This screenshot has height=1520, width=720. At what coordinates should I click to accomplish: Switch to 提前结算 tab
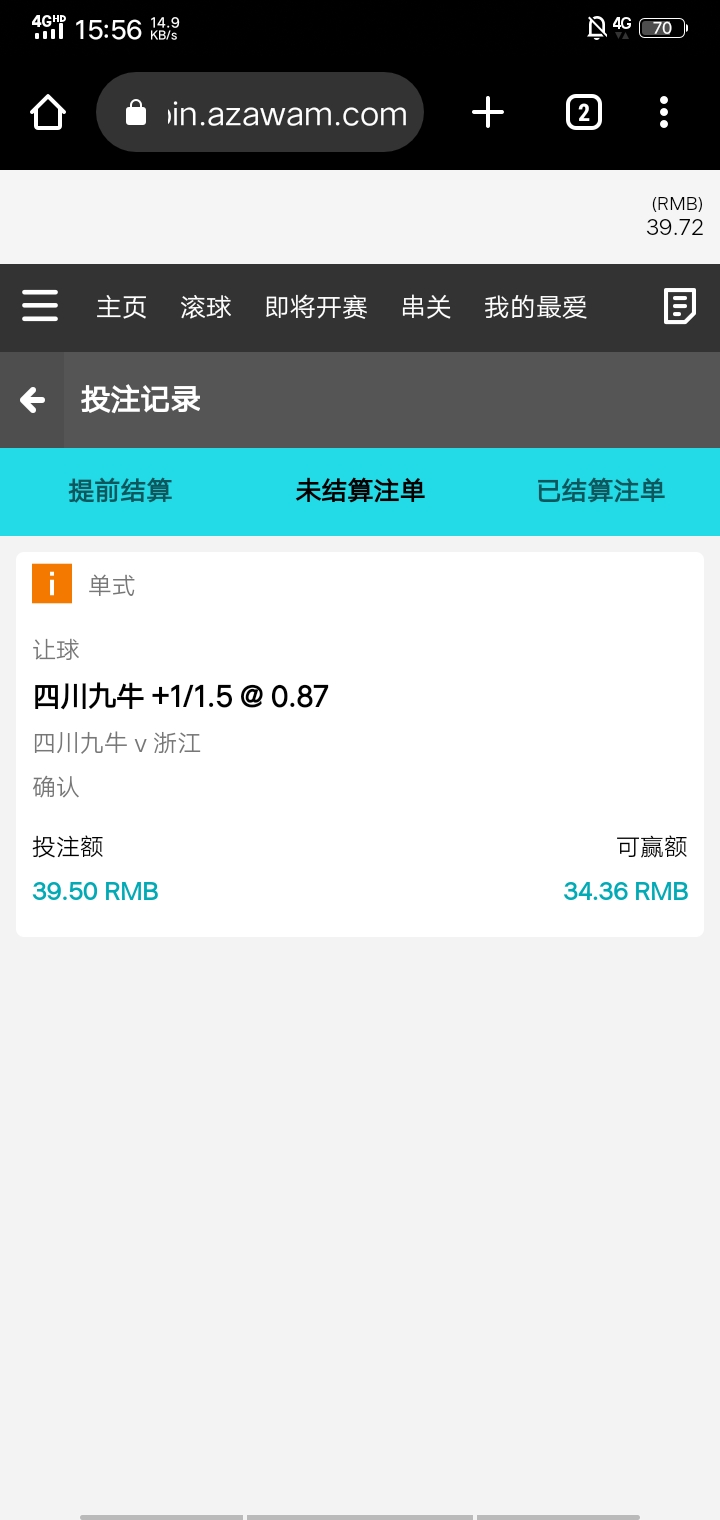pyautogui.click(x=120, y=491)
